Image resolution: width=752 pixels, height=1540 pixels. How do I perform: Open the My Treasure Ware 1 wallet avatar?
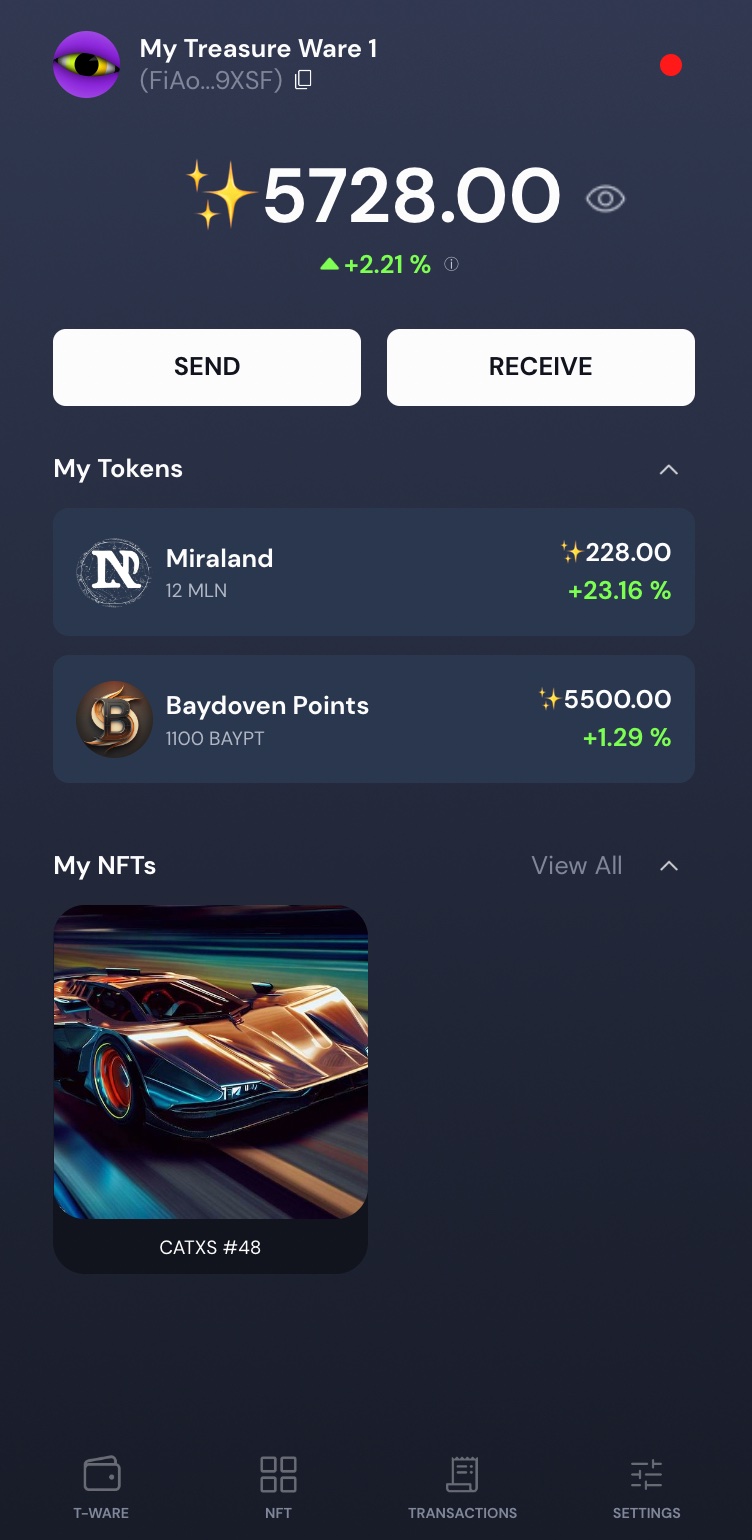click(86, 64)
